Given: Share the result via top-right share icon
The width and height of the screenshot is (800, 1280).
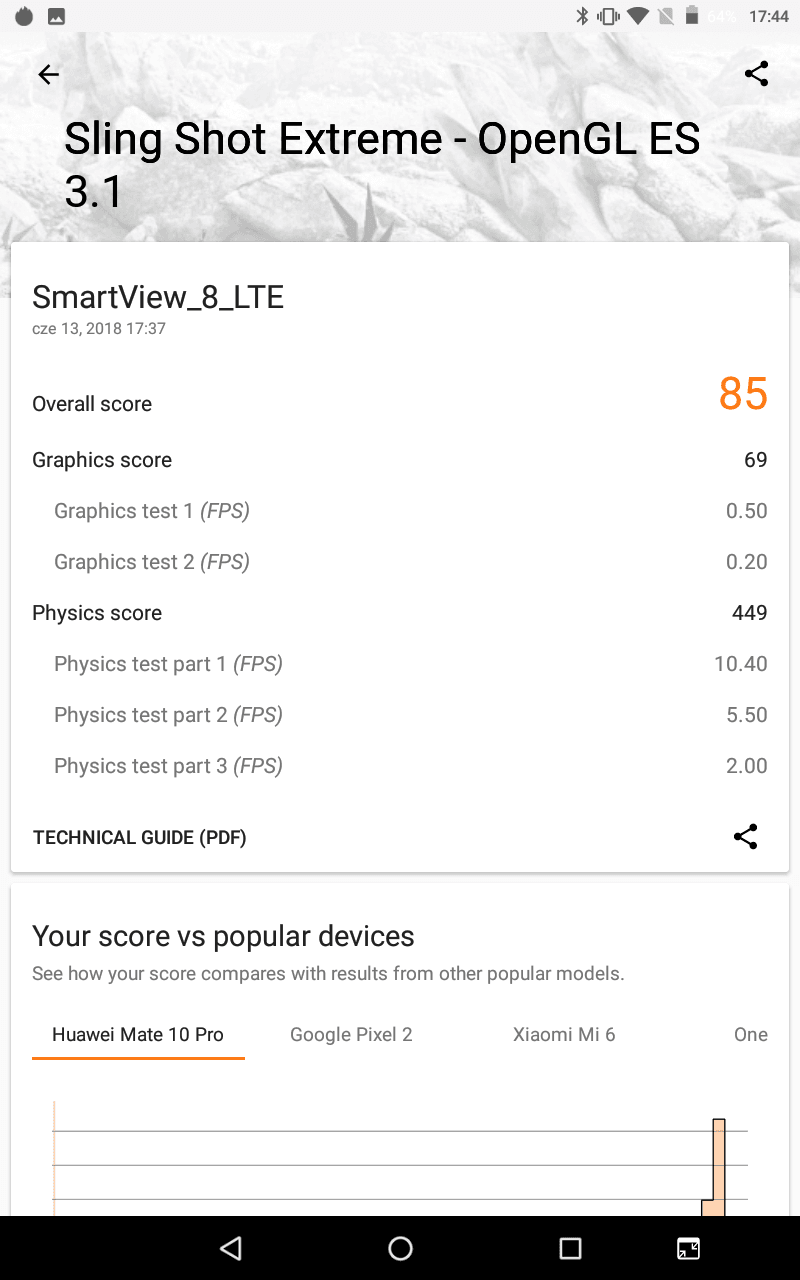Looking at the screenshot, I should point(757,73).
